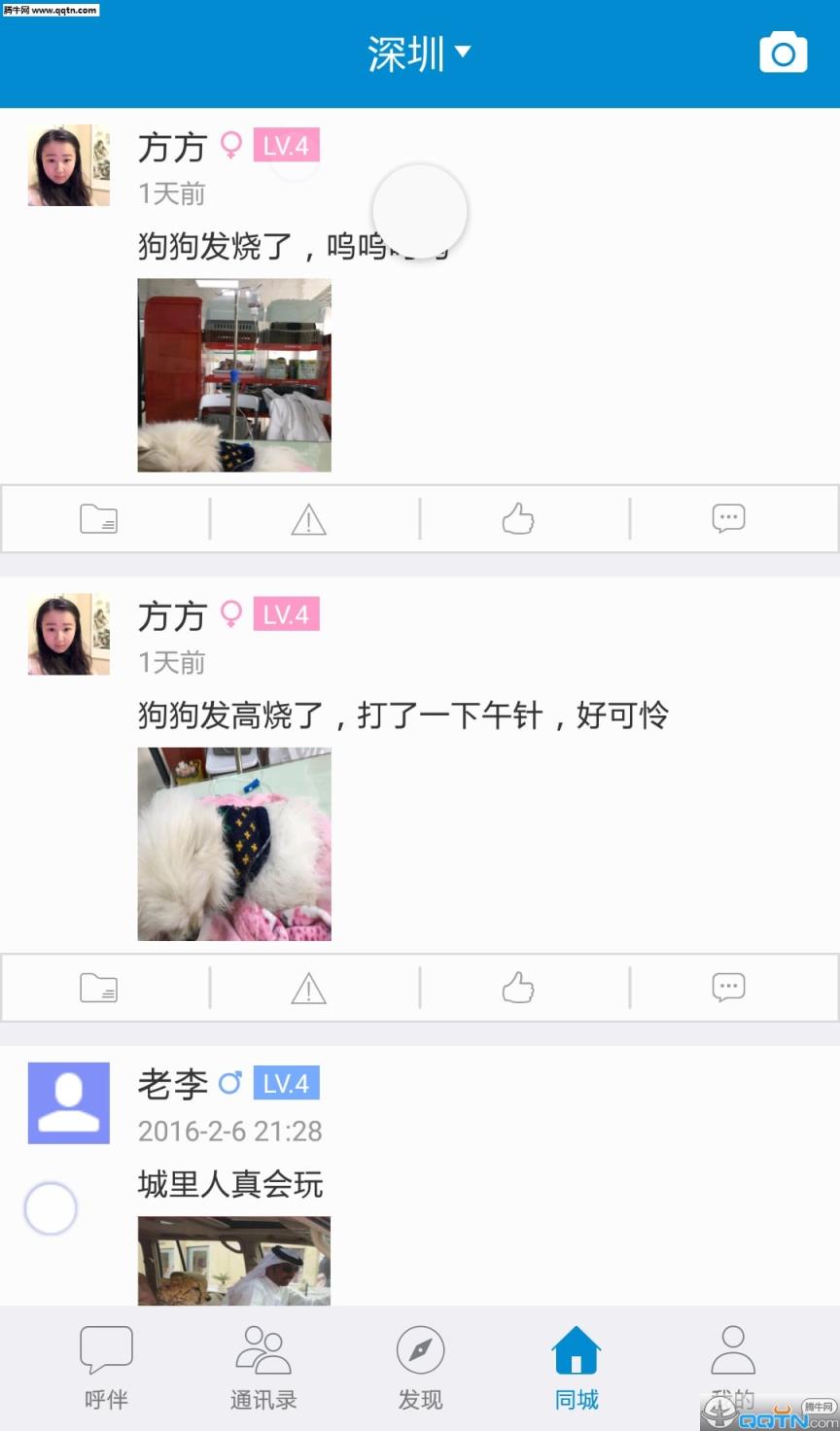
Task: Comment on 方方's second post
Action: coord(728,987)
